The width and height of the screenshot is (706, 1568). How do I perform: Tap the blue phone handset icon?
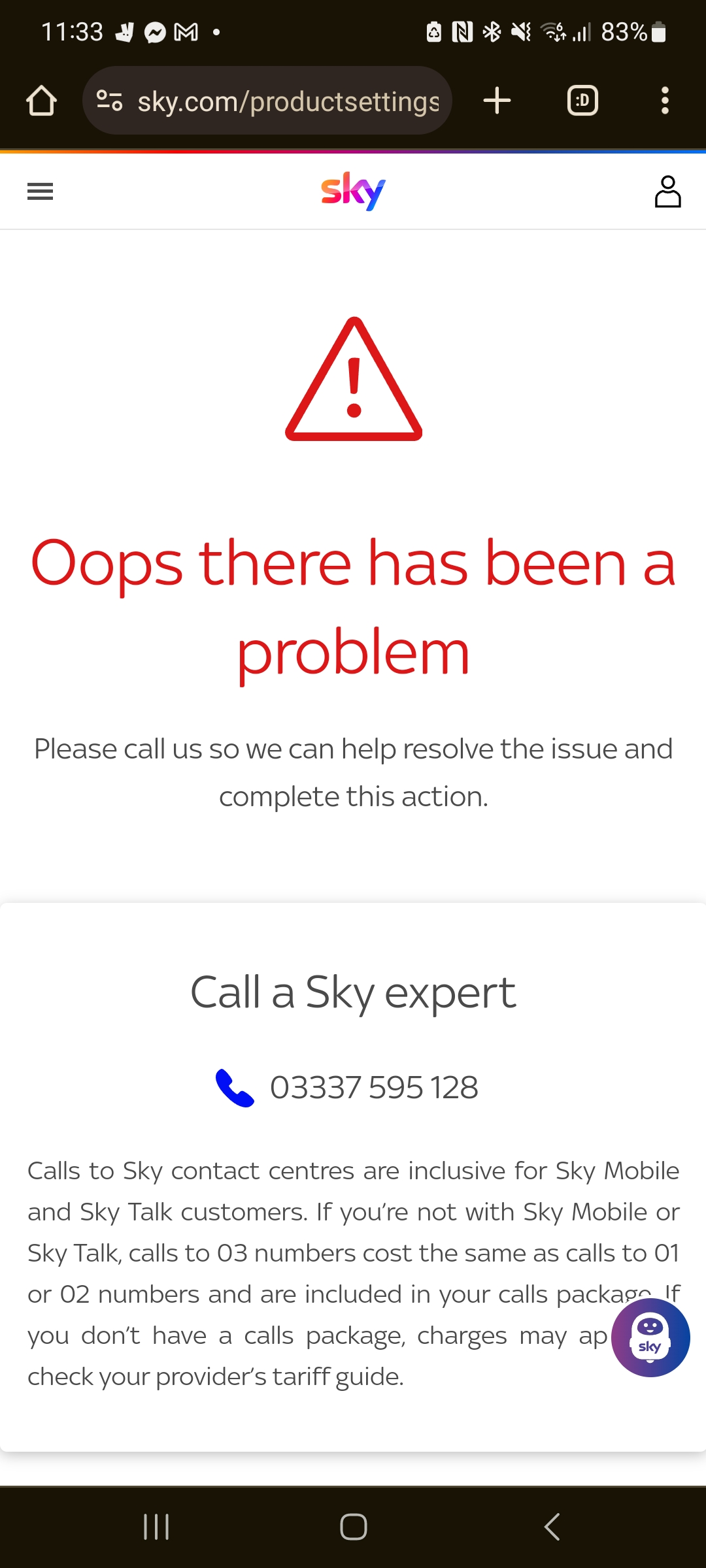[x=235, y=1086]
